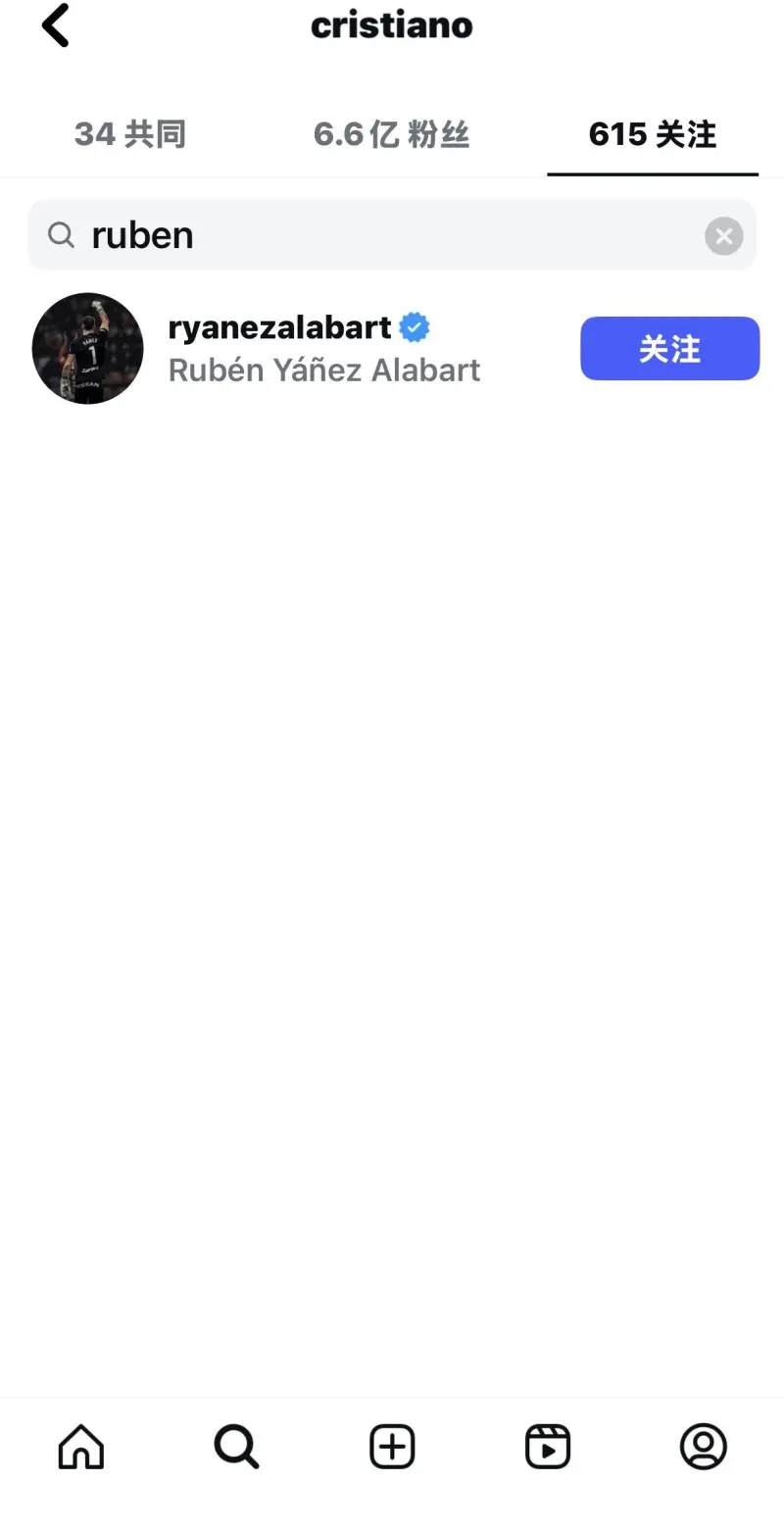Screen dimensions: 784x1531
Task: Follow ryanezalabart with the 关注 button
Action: coord(669,348)
